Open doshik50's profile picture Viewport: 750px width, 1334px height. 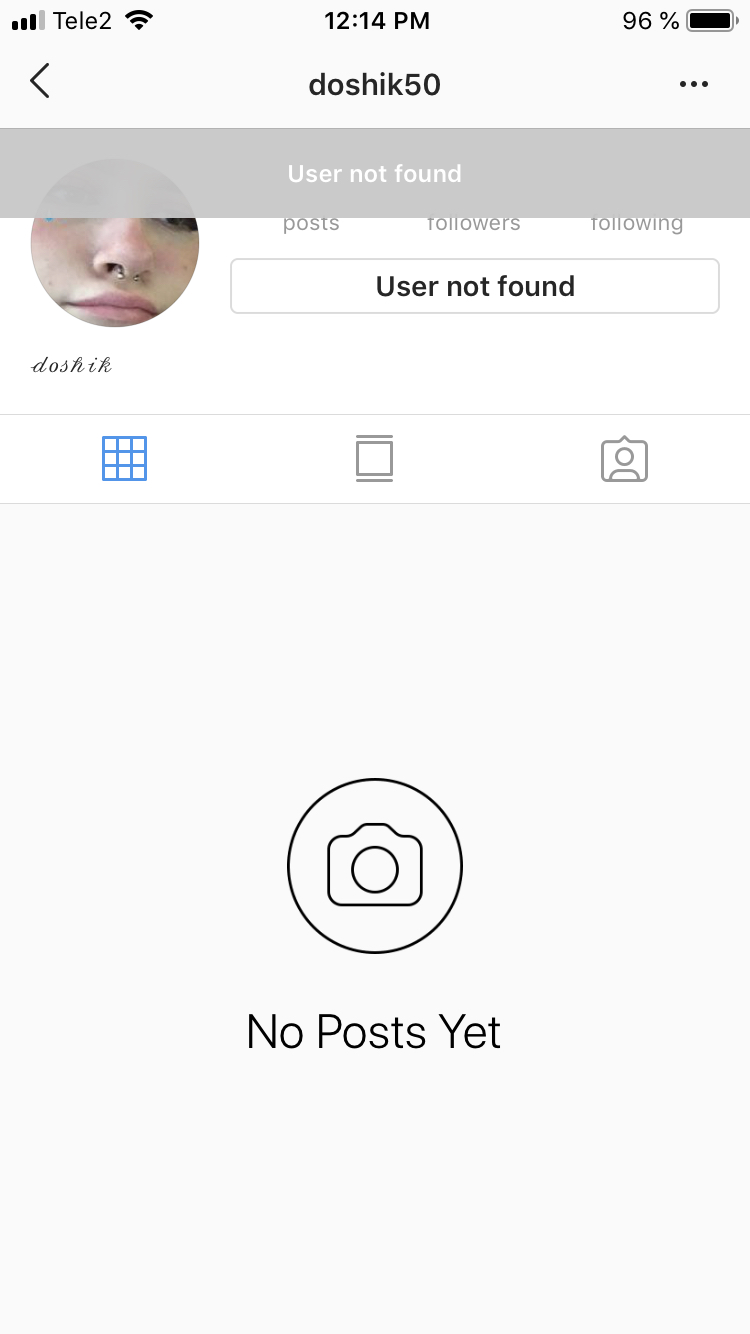[x=115, y=262]
